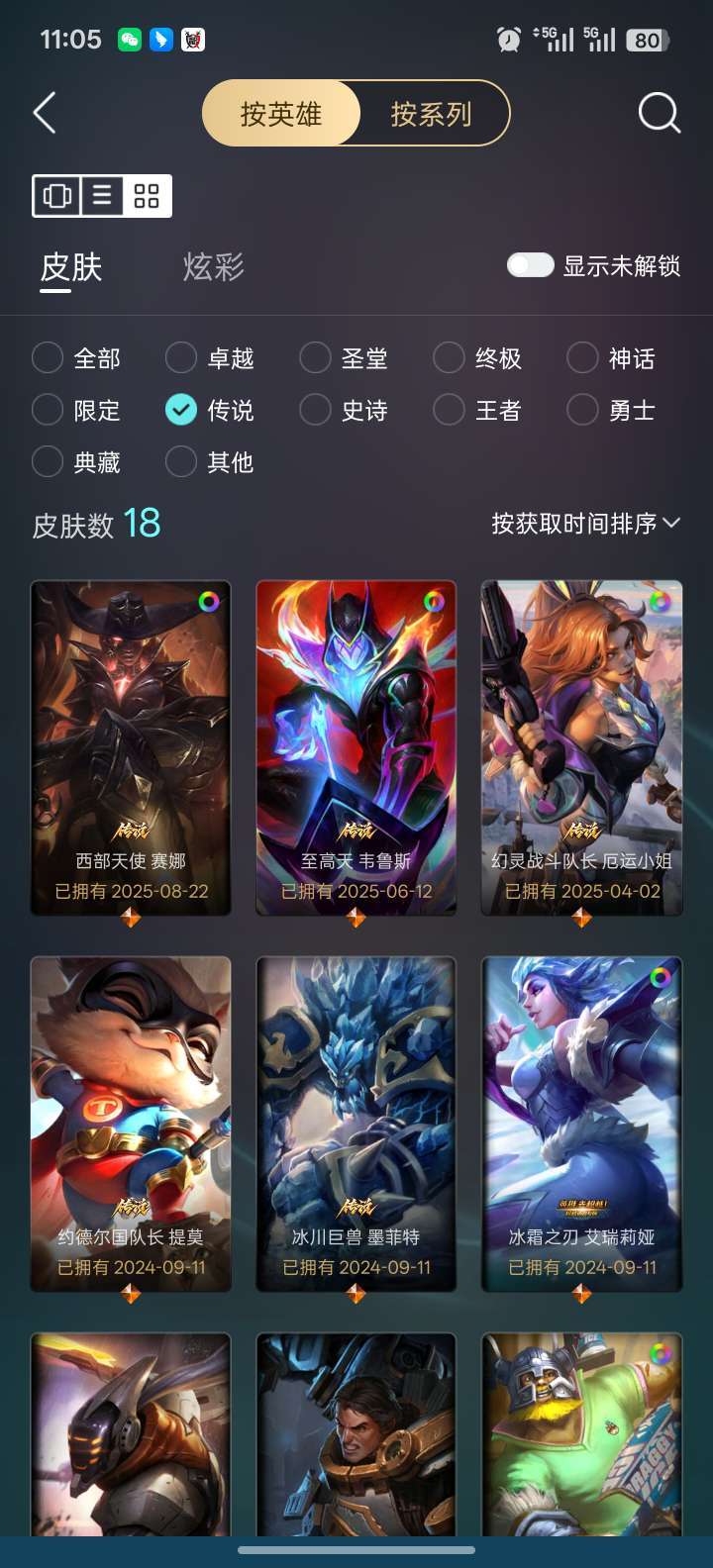713x1568 pixels.
Task: Tap the search magnifier icon
Action: pos(657,113)
